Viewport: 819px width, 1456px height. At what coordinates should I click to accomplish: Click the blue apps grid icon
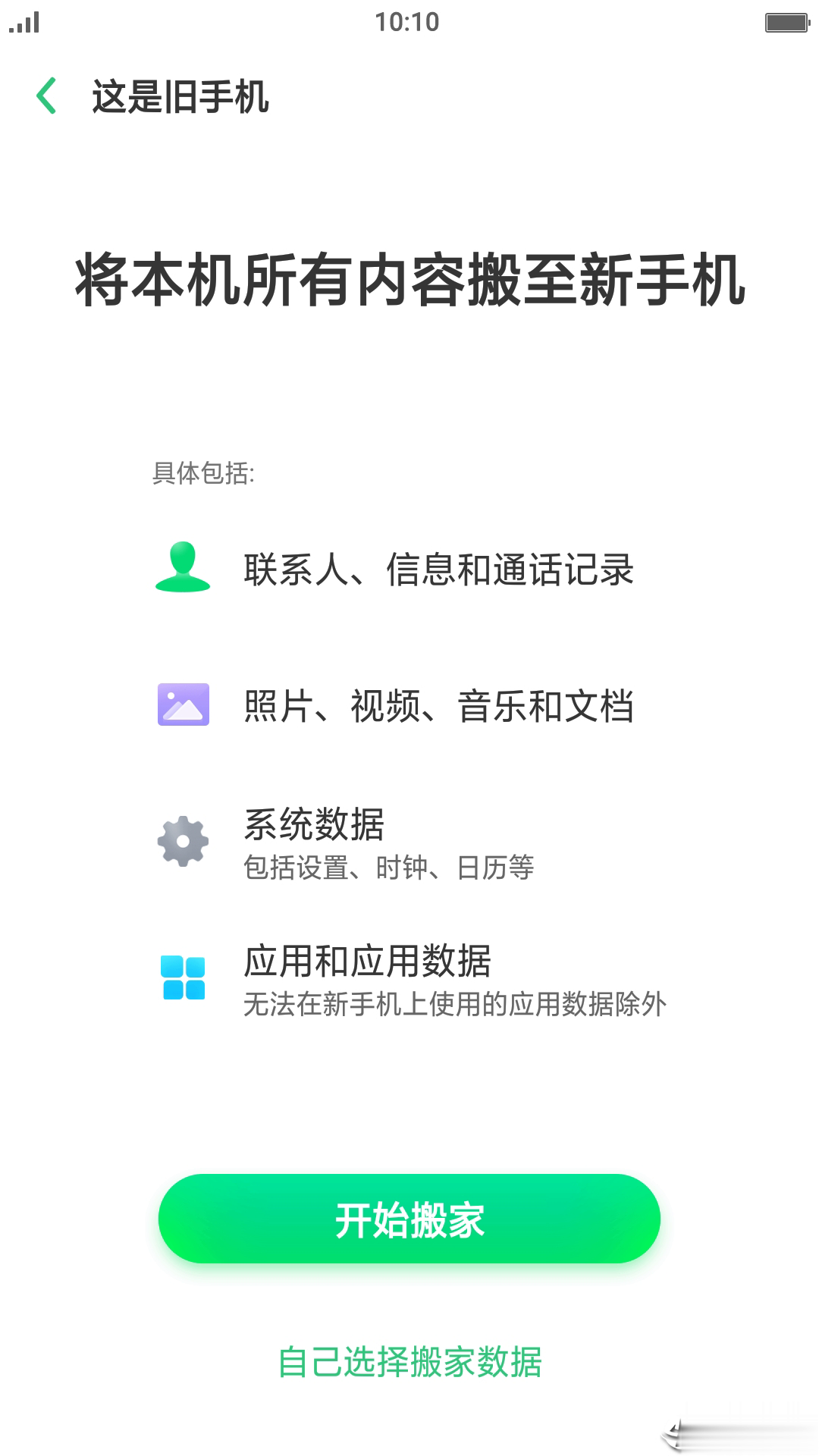click(x=182, y=977)
